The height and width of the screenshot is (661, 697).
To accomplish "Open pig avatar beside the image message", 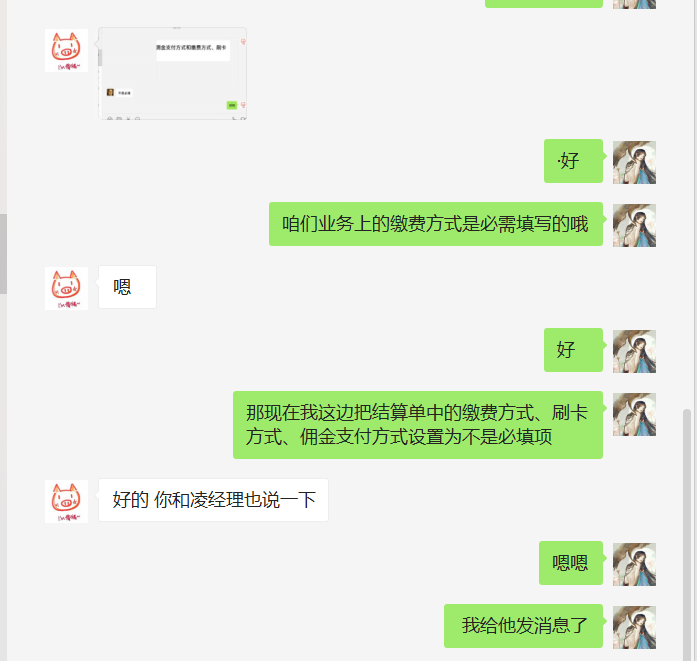I will click(66, 50).
